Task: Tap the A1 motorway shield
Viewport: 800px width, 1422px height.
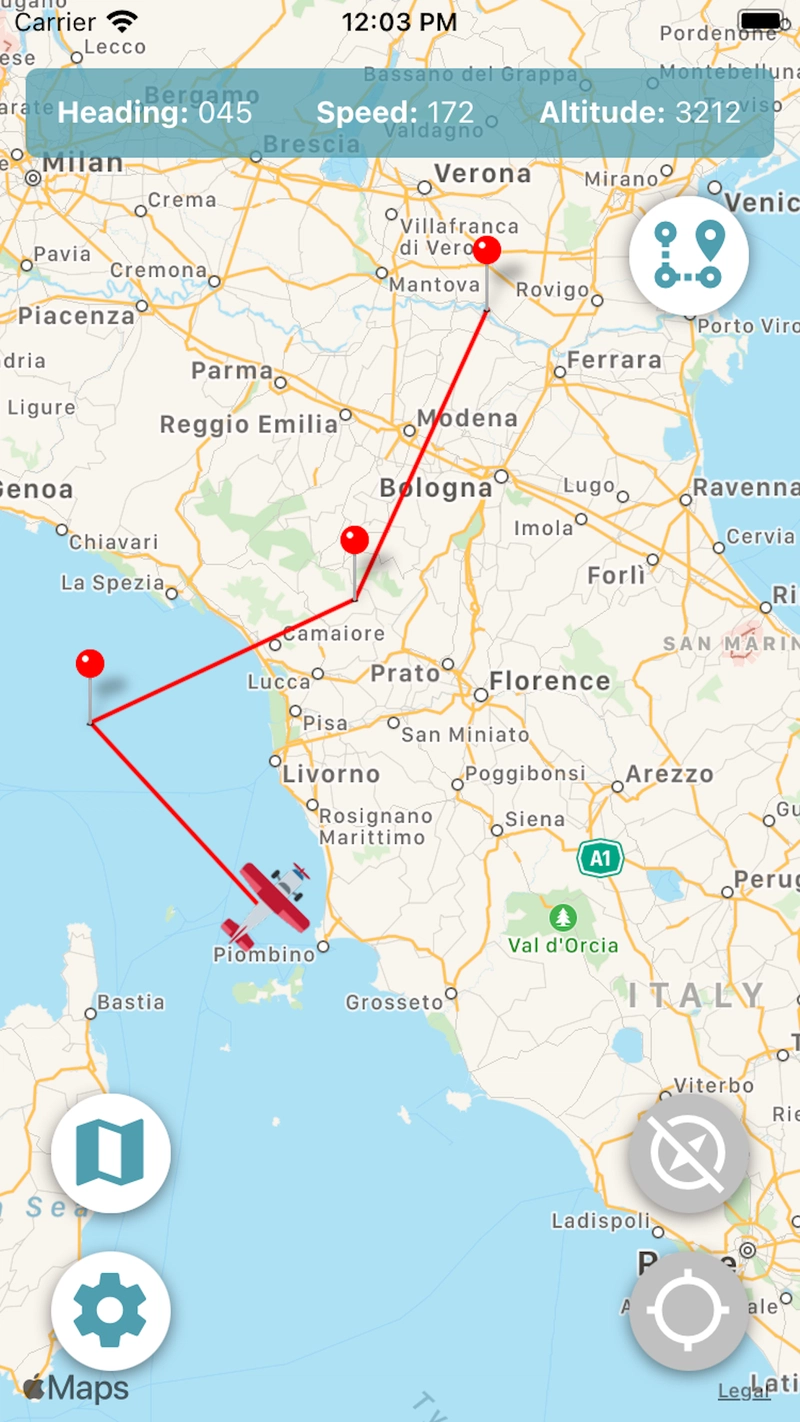Action: coord(601,858)
